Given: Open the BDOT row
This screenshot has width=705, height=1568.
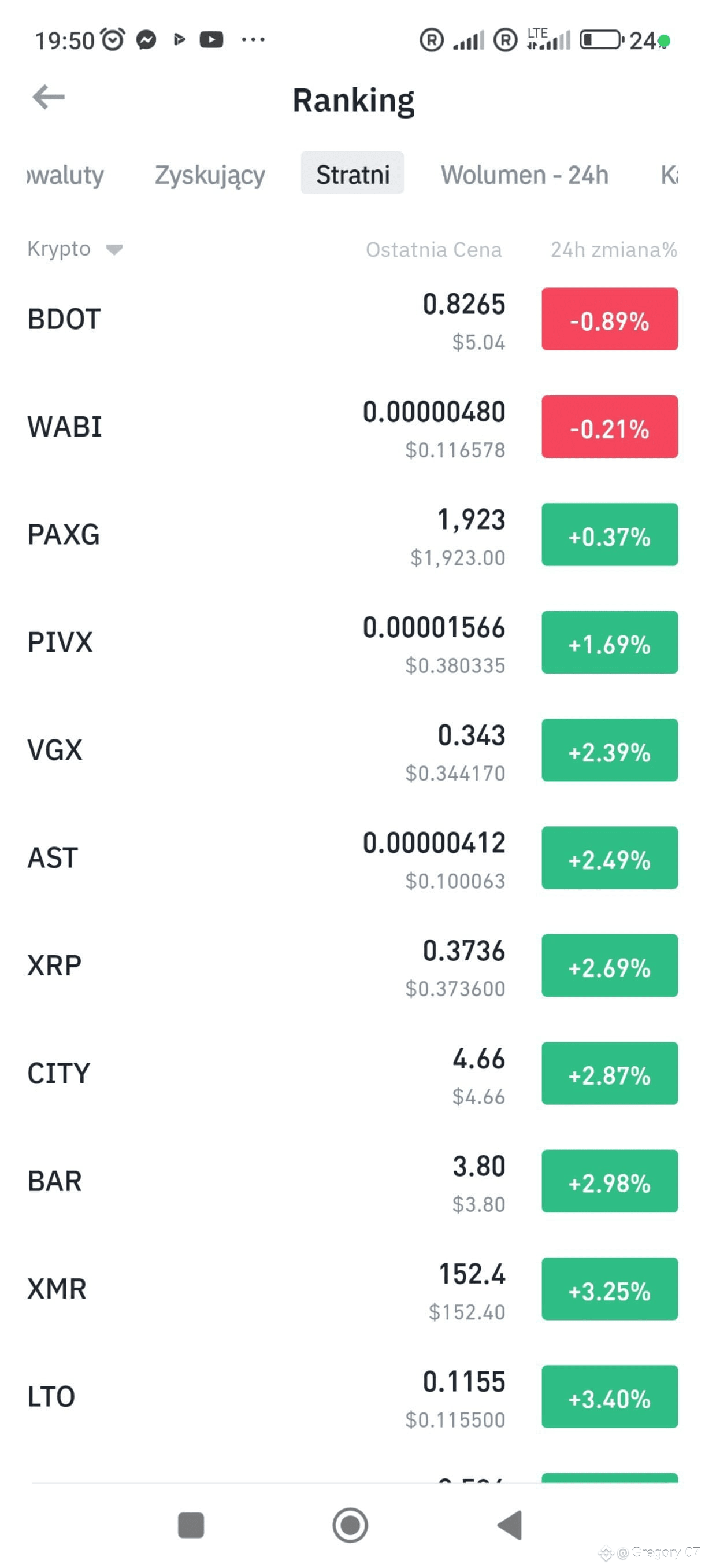Looking at the screenshot, I should point(352,319).
